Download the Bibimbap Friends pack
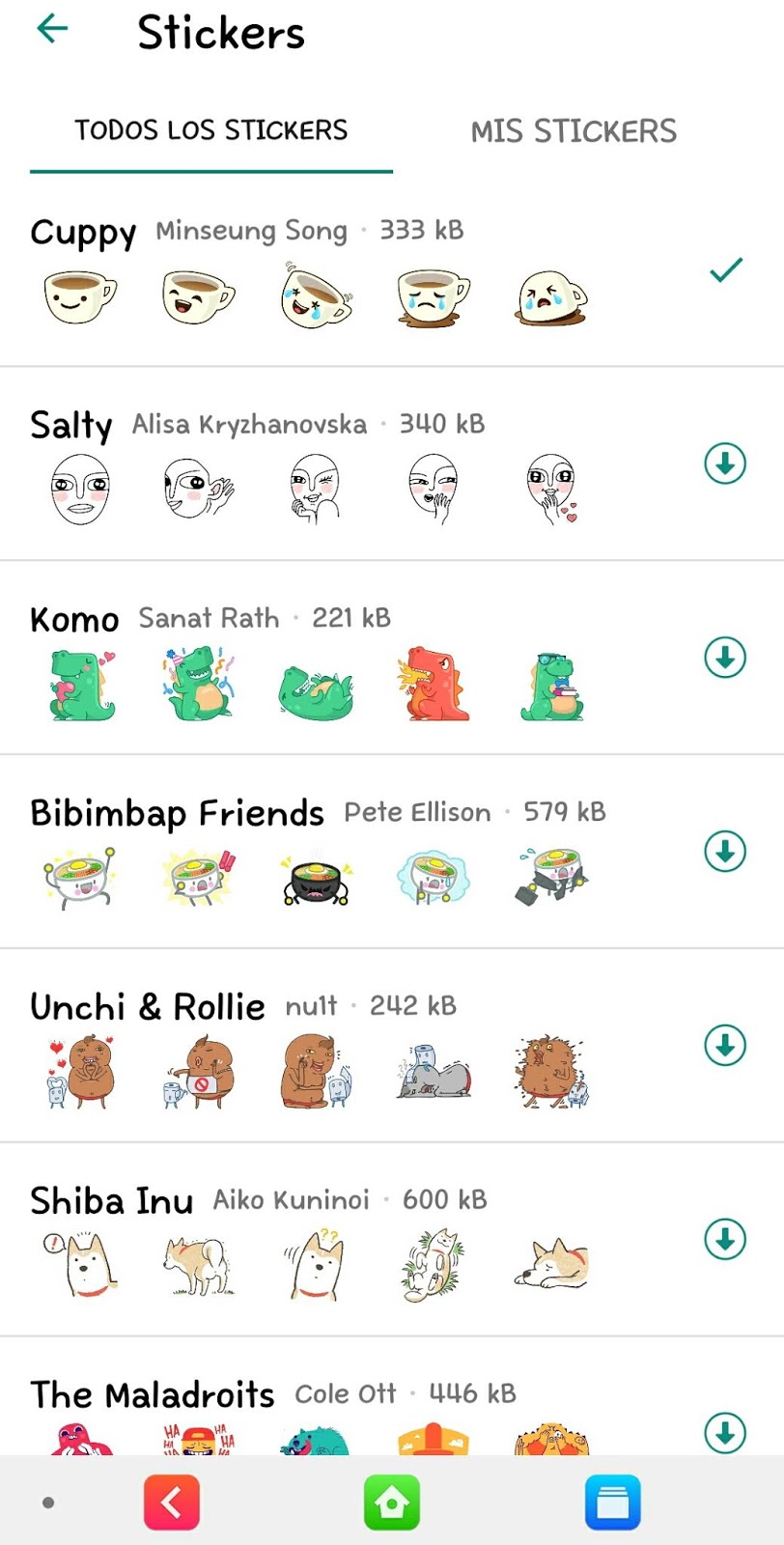The width and height of the screenshot is (784, 1545). click(724, 852)
